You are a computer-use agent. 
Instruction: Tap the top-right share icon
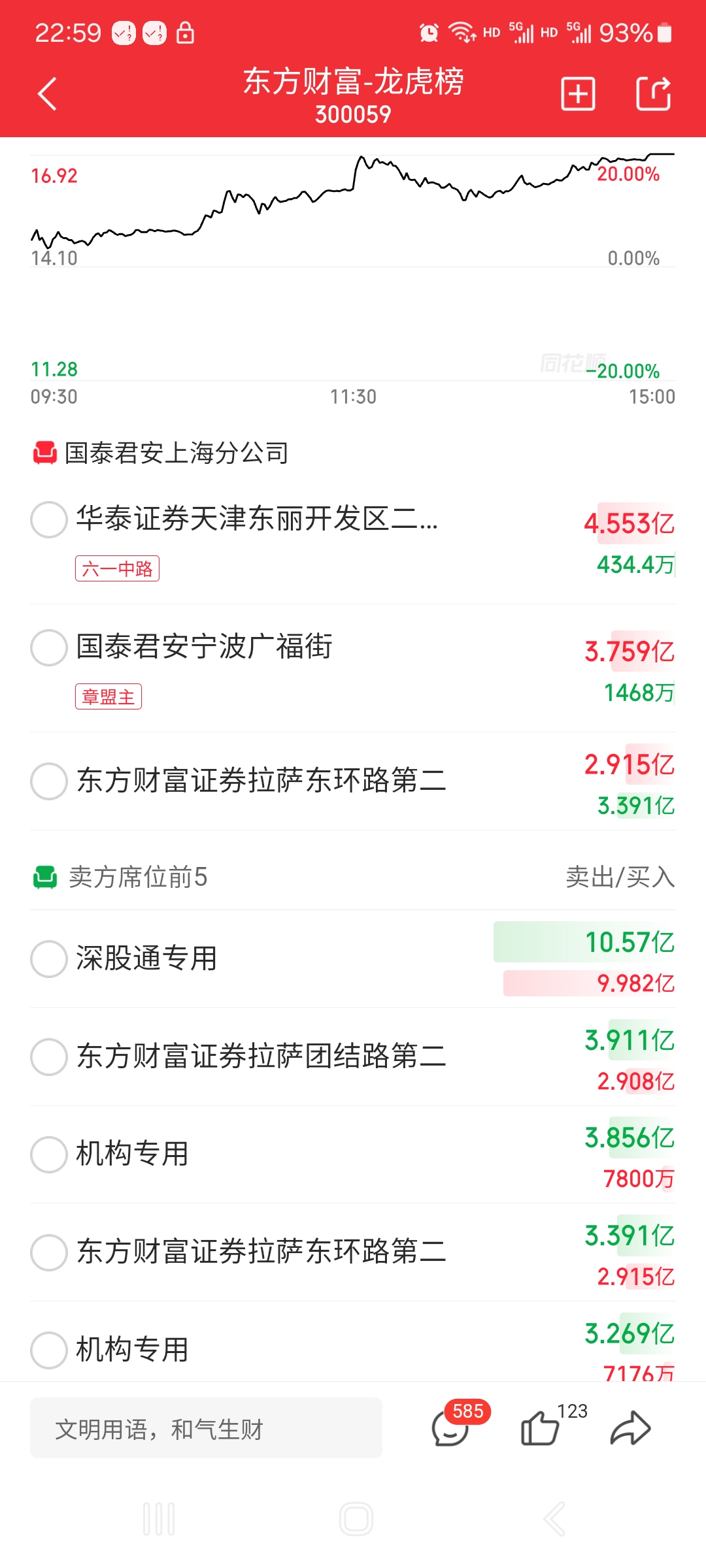653,94
